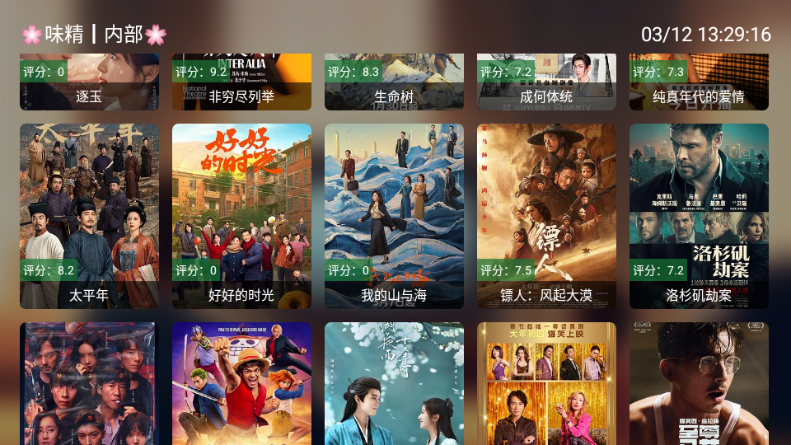This screenshot has width=791, height=445.
Task: Open the 好好的时光 tile
Action: (x=241, y=215)
